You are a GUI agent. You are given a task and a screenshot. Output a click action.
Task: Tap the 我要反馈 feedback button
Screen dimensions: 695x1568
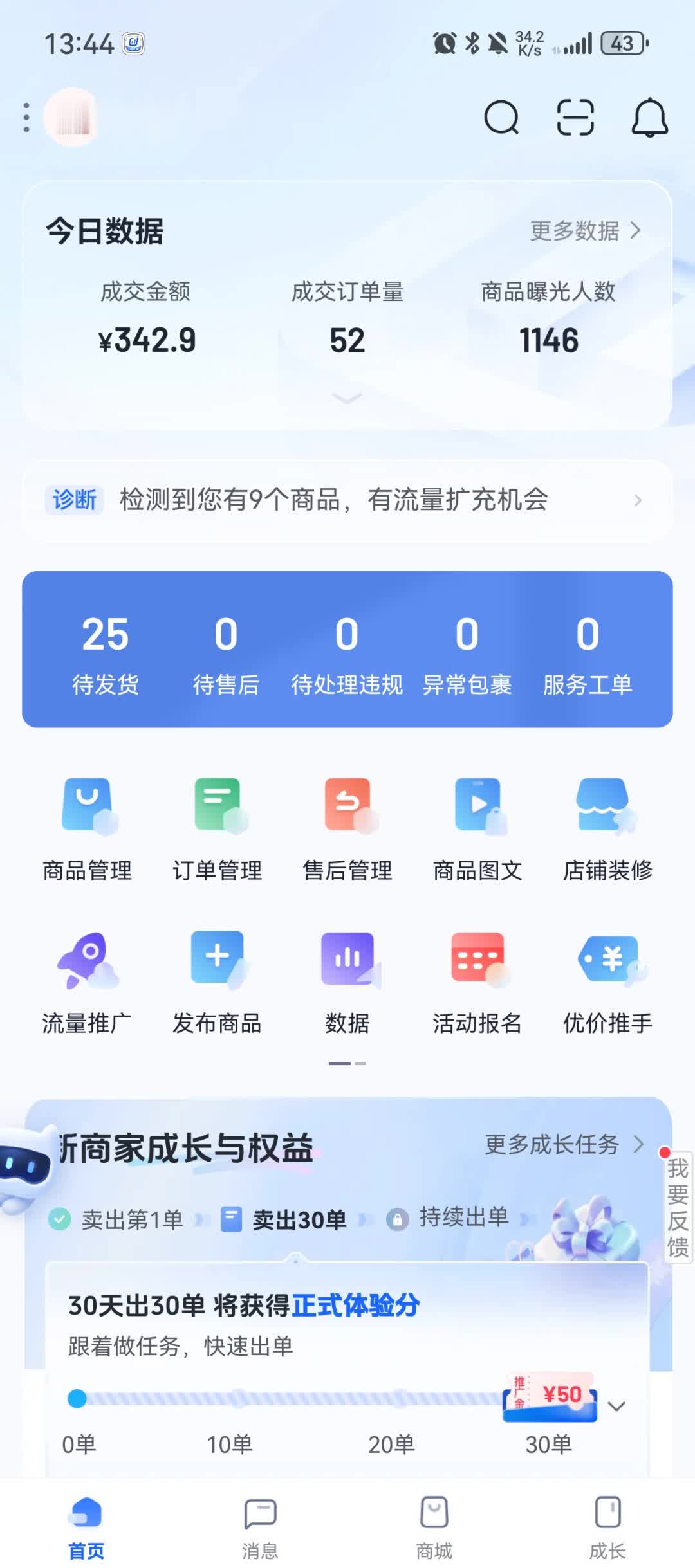(x=678, y=1207)
